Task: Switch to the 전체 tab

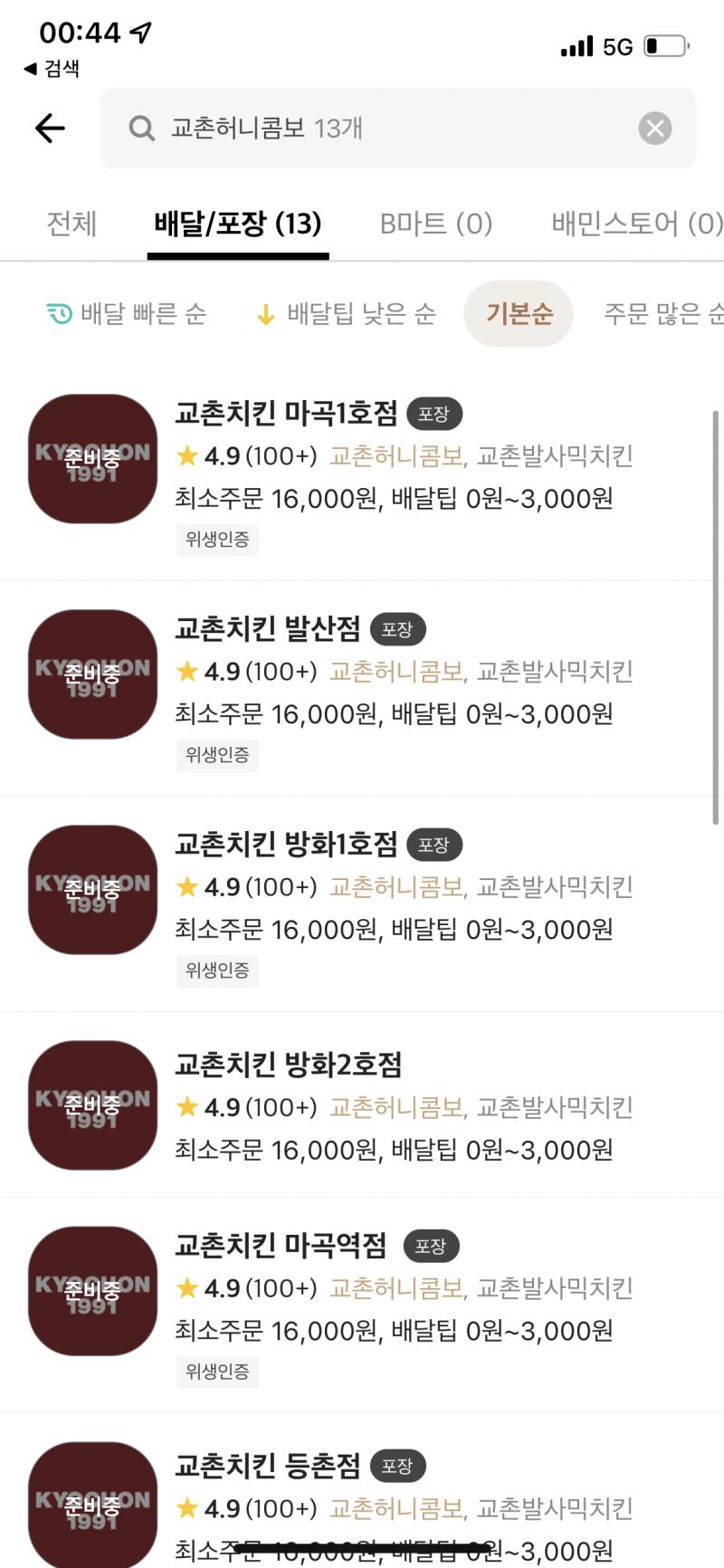Action: coord(71,224)
